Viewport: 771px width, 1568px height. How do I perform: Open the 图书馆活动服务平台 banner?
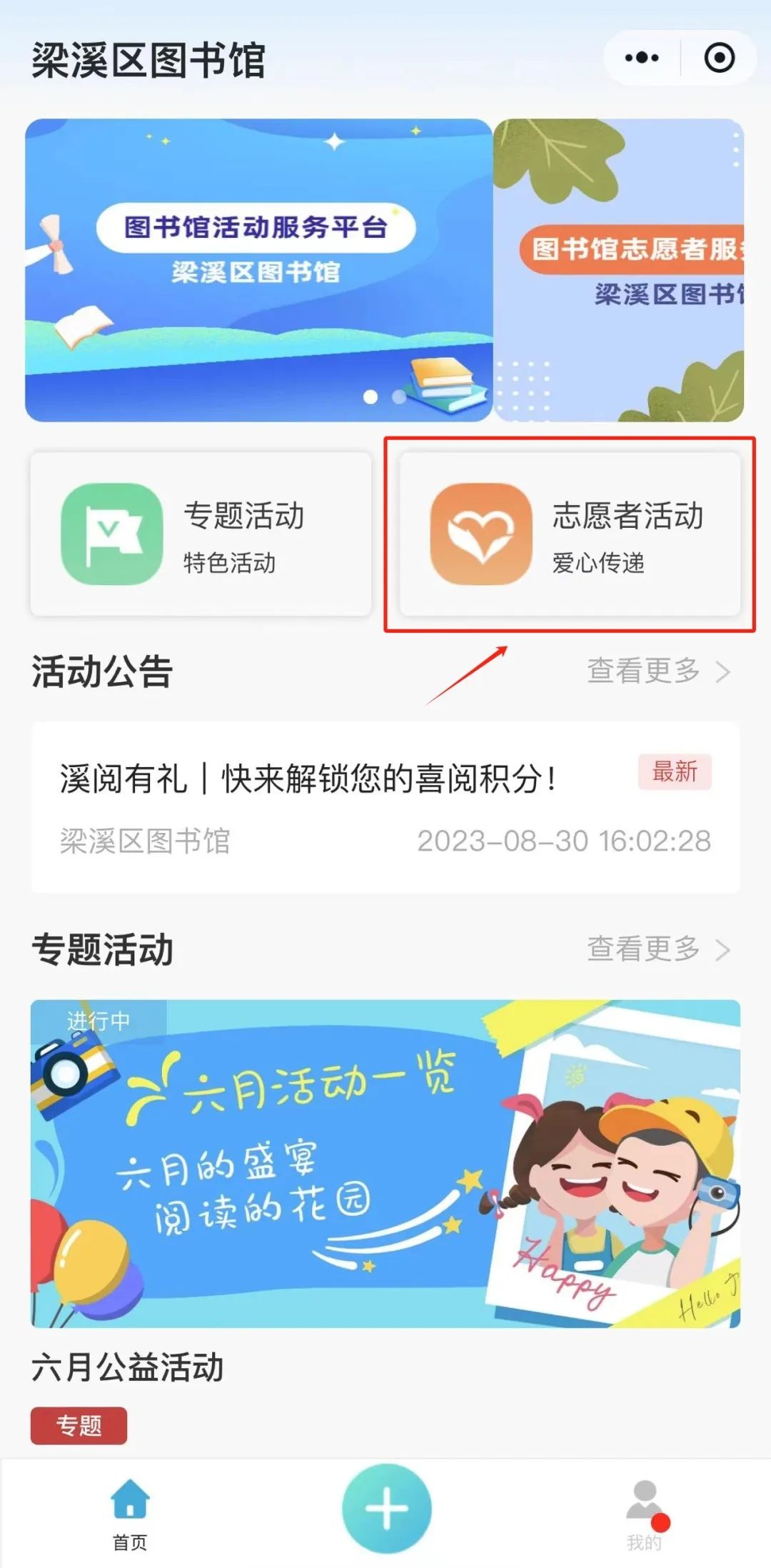click(x=258, y=270)
